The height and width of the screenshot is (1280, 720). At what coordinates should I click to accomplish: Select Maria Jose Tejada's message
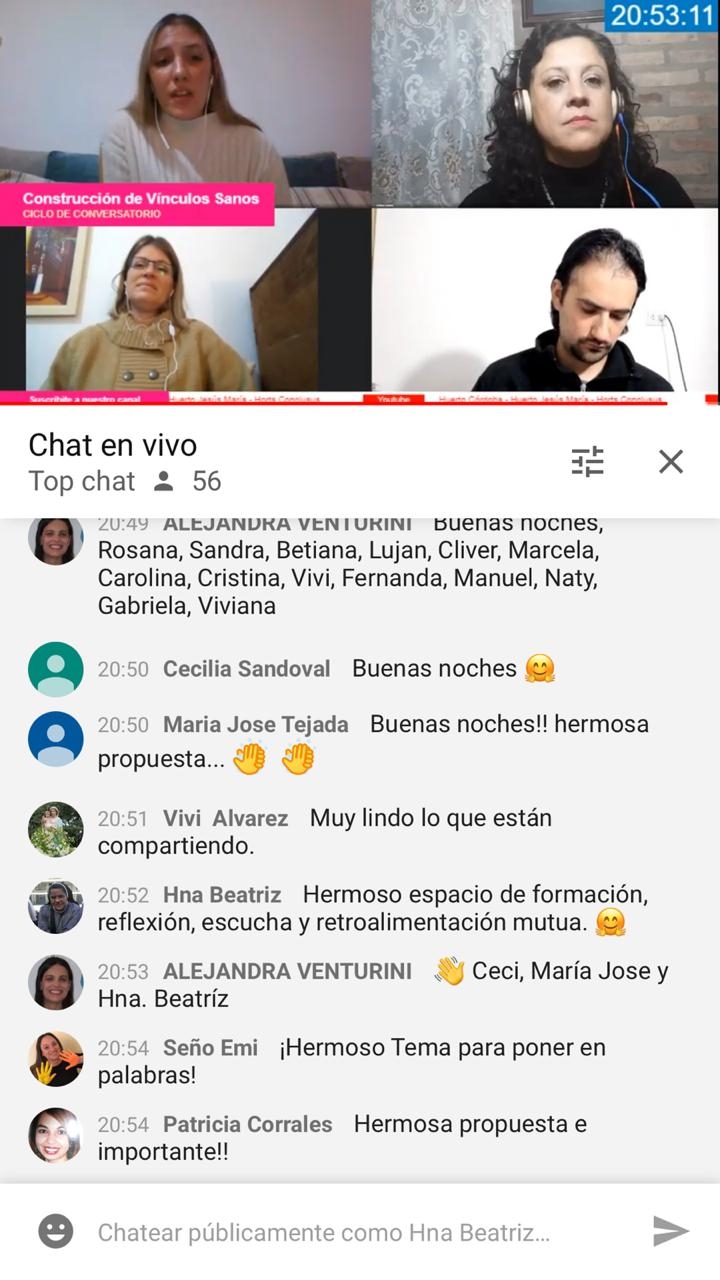point(360,741)
